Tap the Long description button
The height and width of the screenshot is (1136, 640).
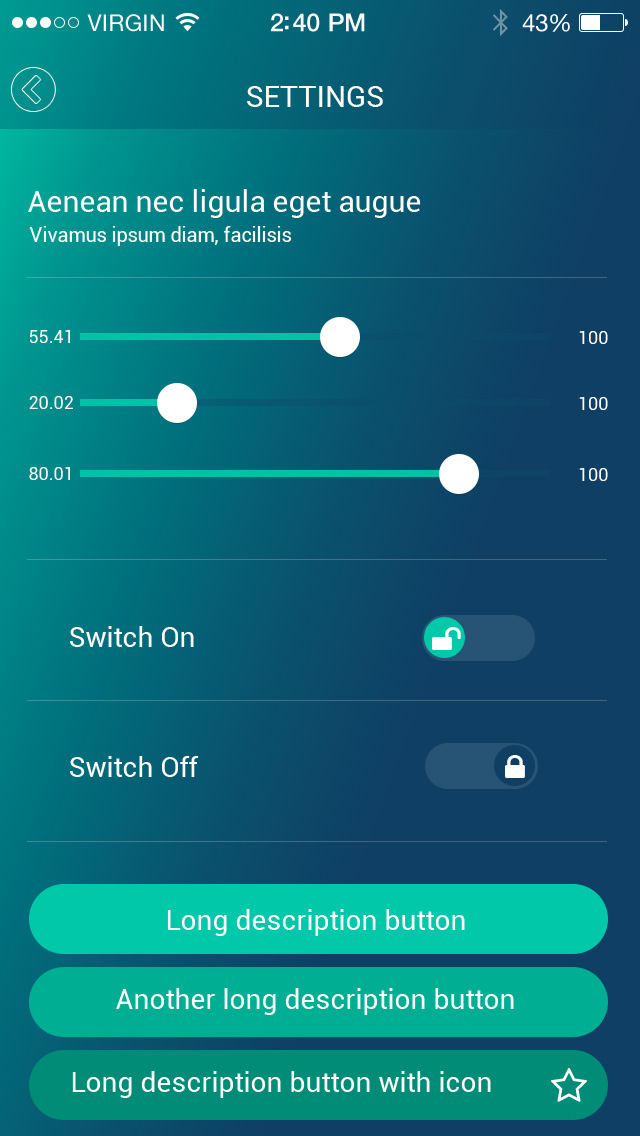coord(318,919)
